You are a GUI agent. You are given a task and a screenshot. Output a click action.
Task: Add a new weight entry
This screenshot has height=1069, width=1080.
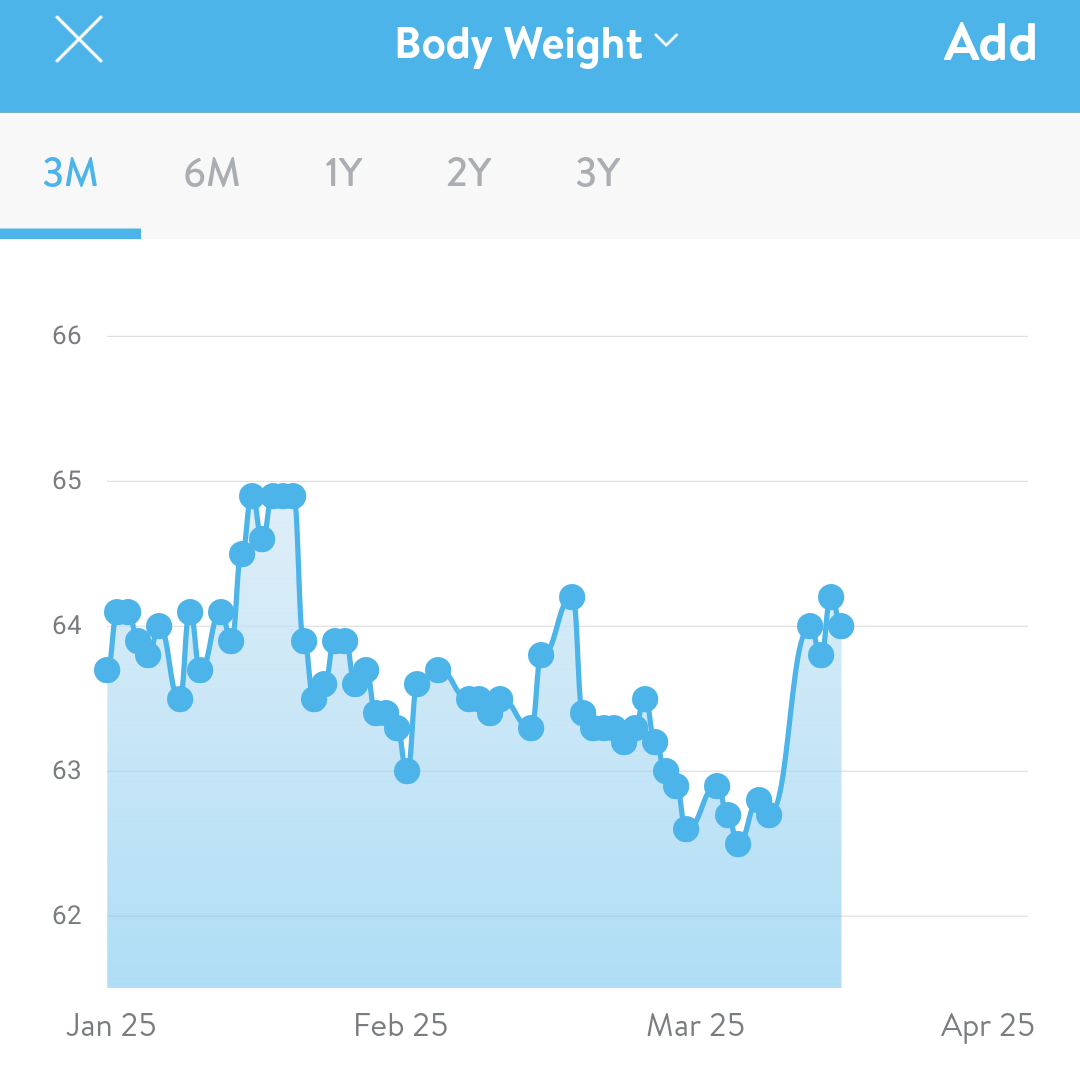(x=989, y=43)
